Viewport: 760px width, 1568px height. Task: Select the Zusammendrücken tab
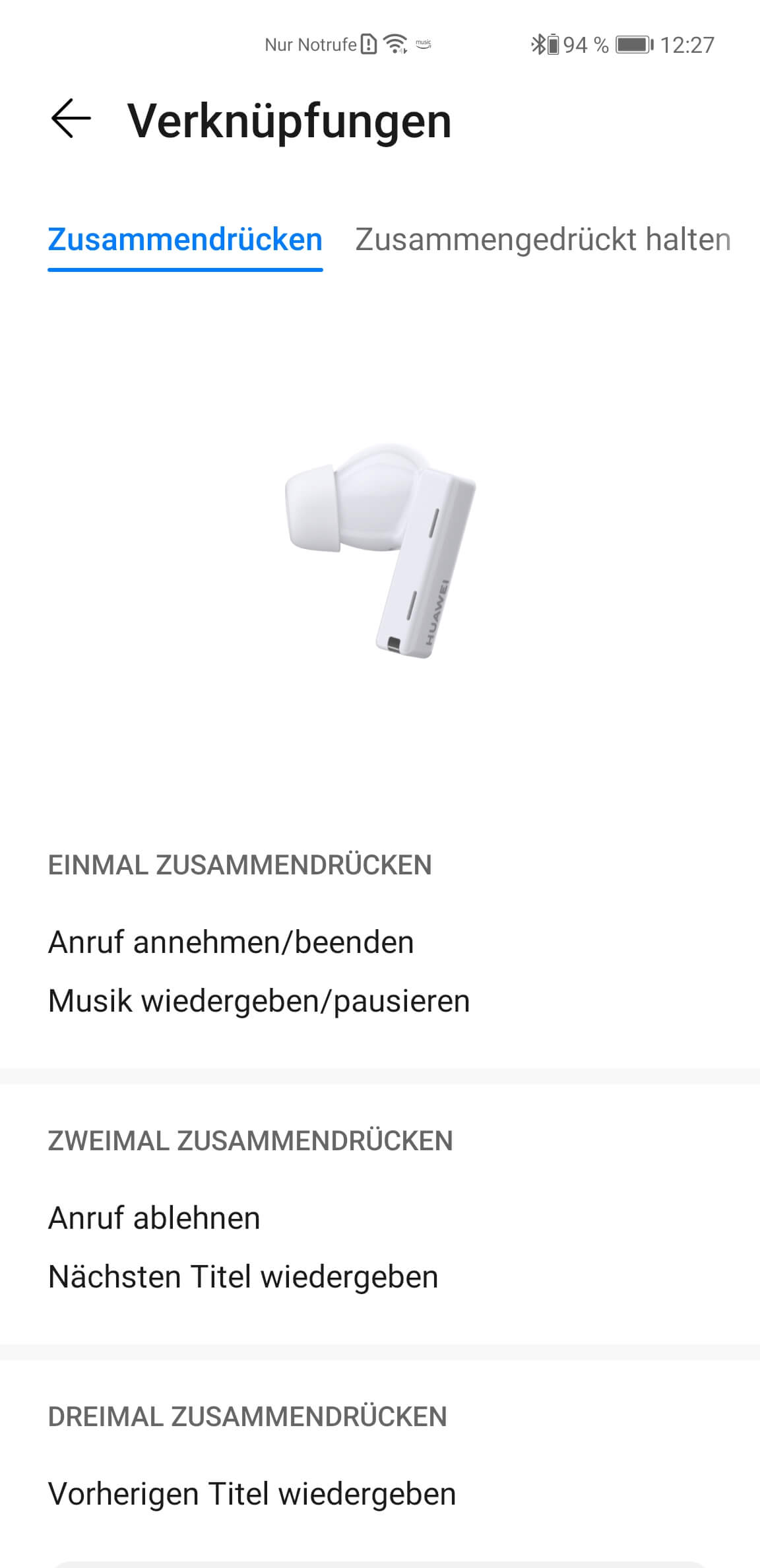185,240
